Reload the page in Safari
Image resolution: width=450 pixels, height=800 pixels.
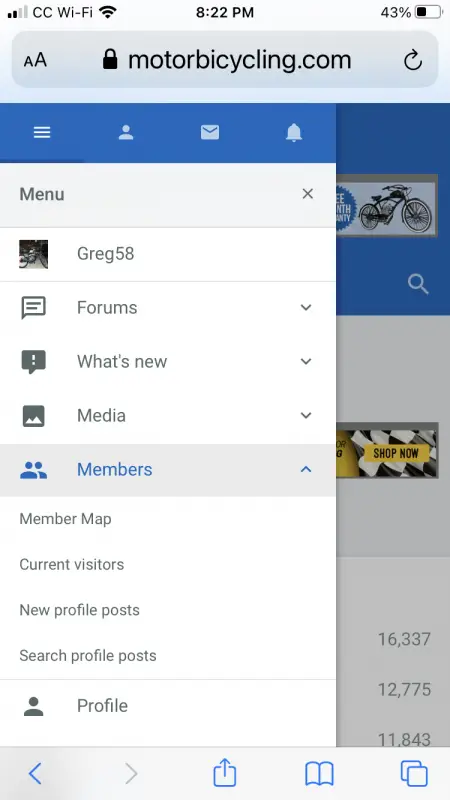[x=412, y=60]
